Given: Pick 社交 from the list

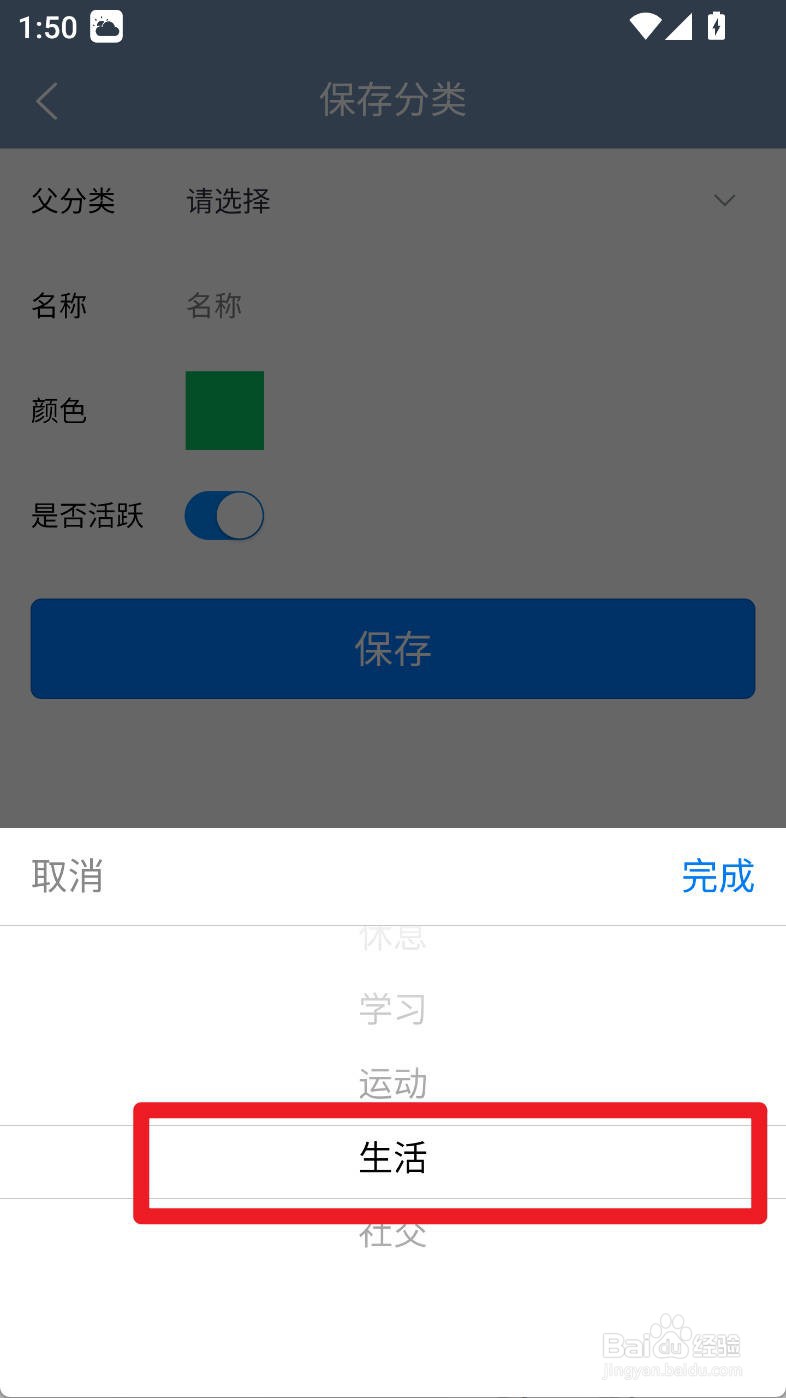Looking at the screenshot, I should point(393,1234).
